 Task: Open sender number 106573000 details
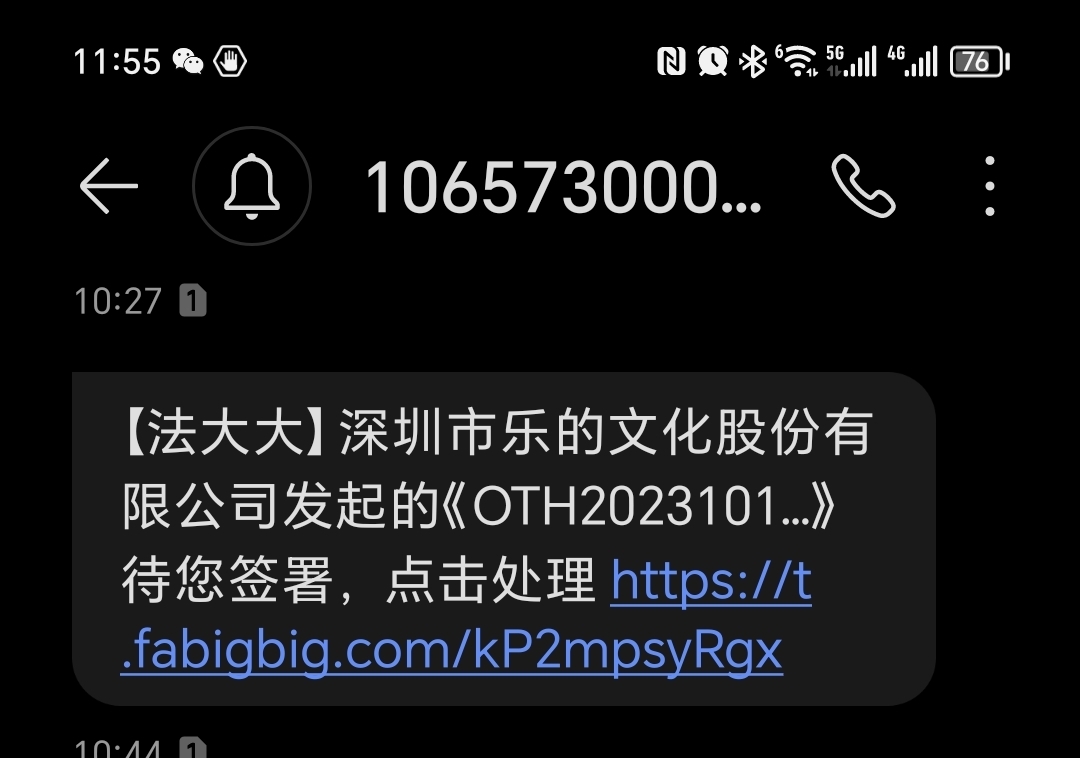(x=563, y=187)
